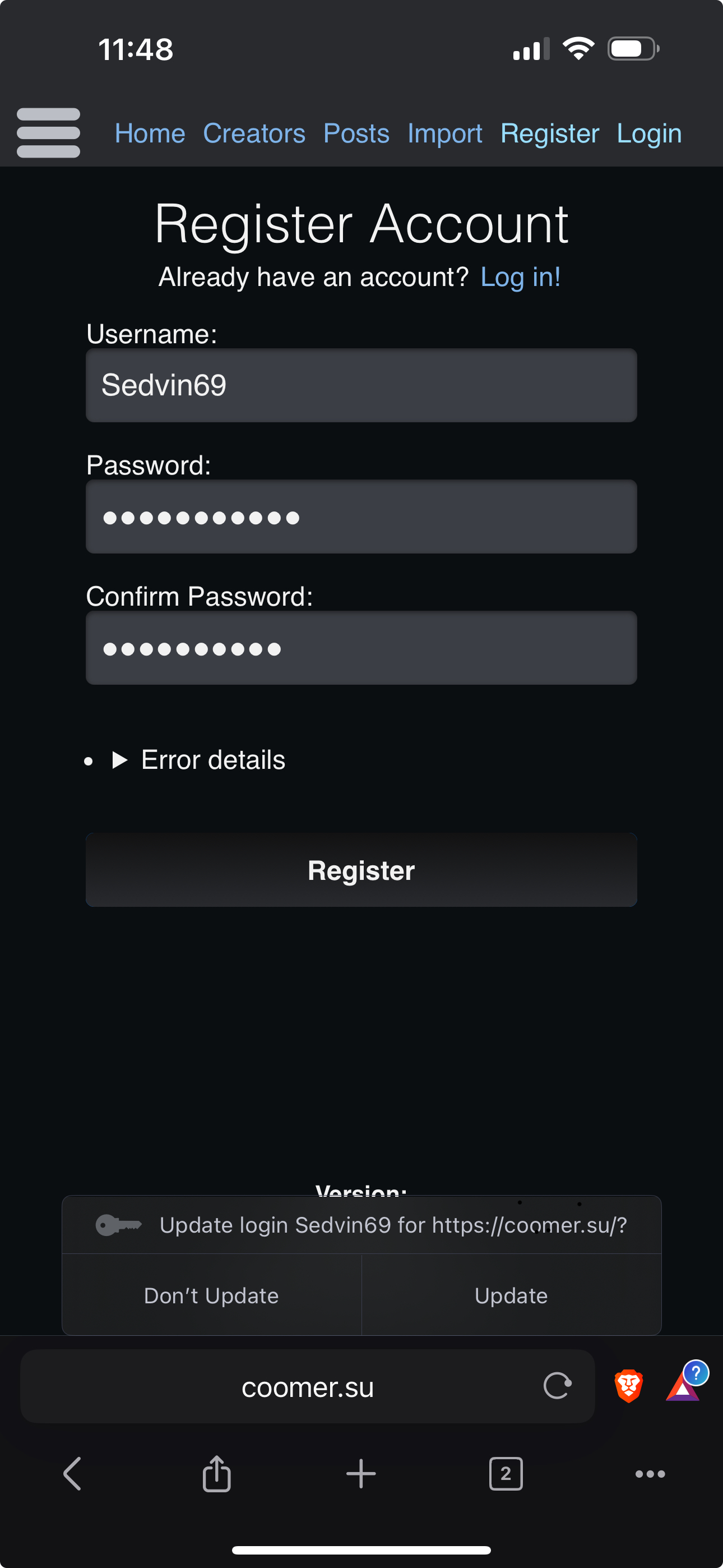Open the tab switcher showing 2
The height and width of the screenshot is (1568, 723).
point(506,1474)
